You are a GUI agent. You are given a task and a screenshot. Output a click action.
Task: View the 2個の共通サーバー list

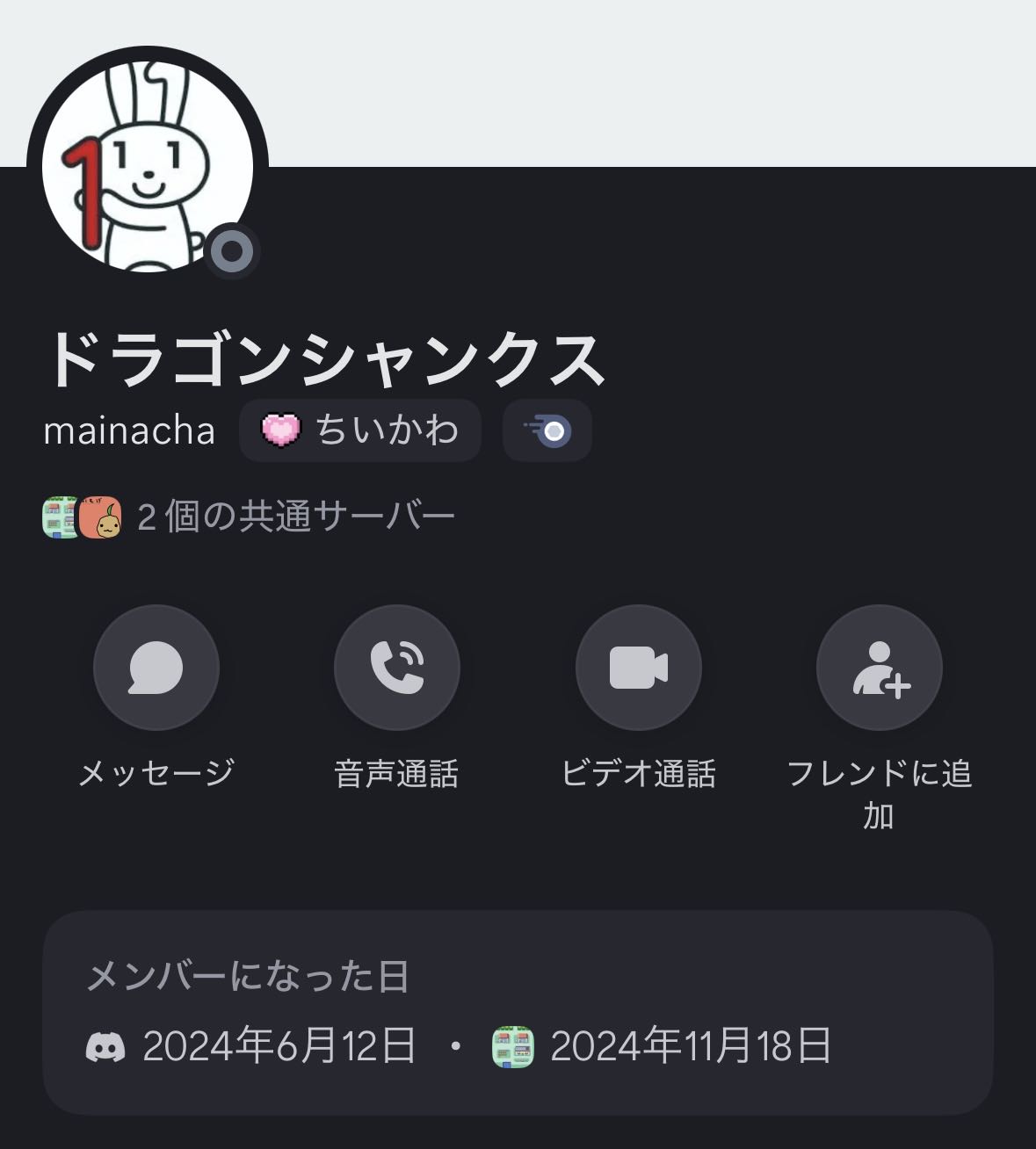pyautogui.click(x=250, y=517)
